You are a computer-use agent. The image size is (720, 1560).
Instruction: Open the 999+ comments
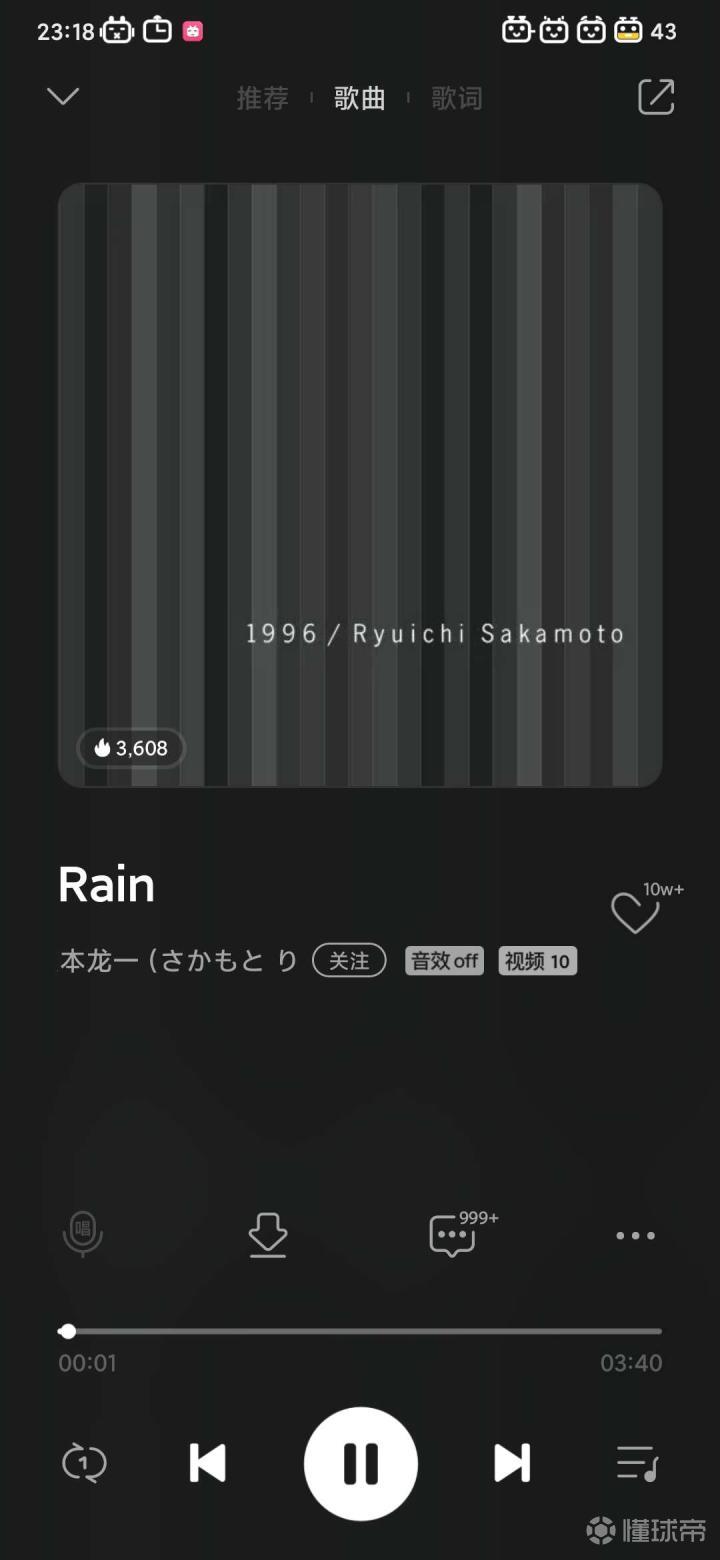coord(452,1236)
